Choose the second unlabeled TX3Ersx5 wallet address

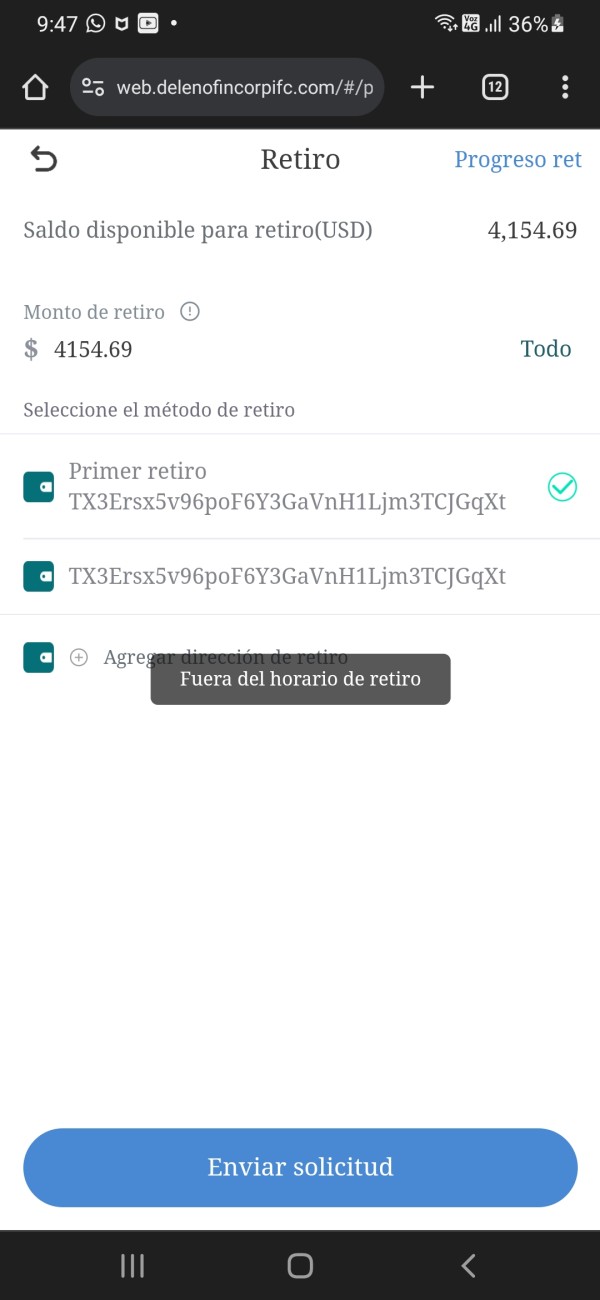tap(300, 576)
